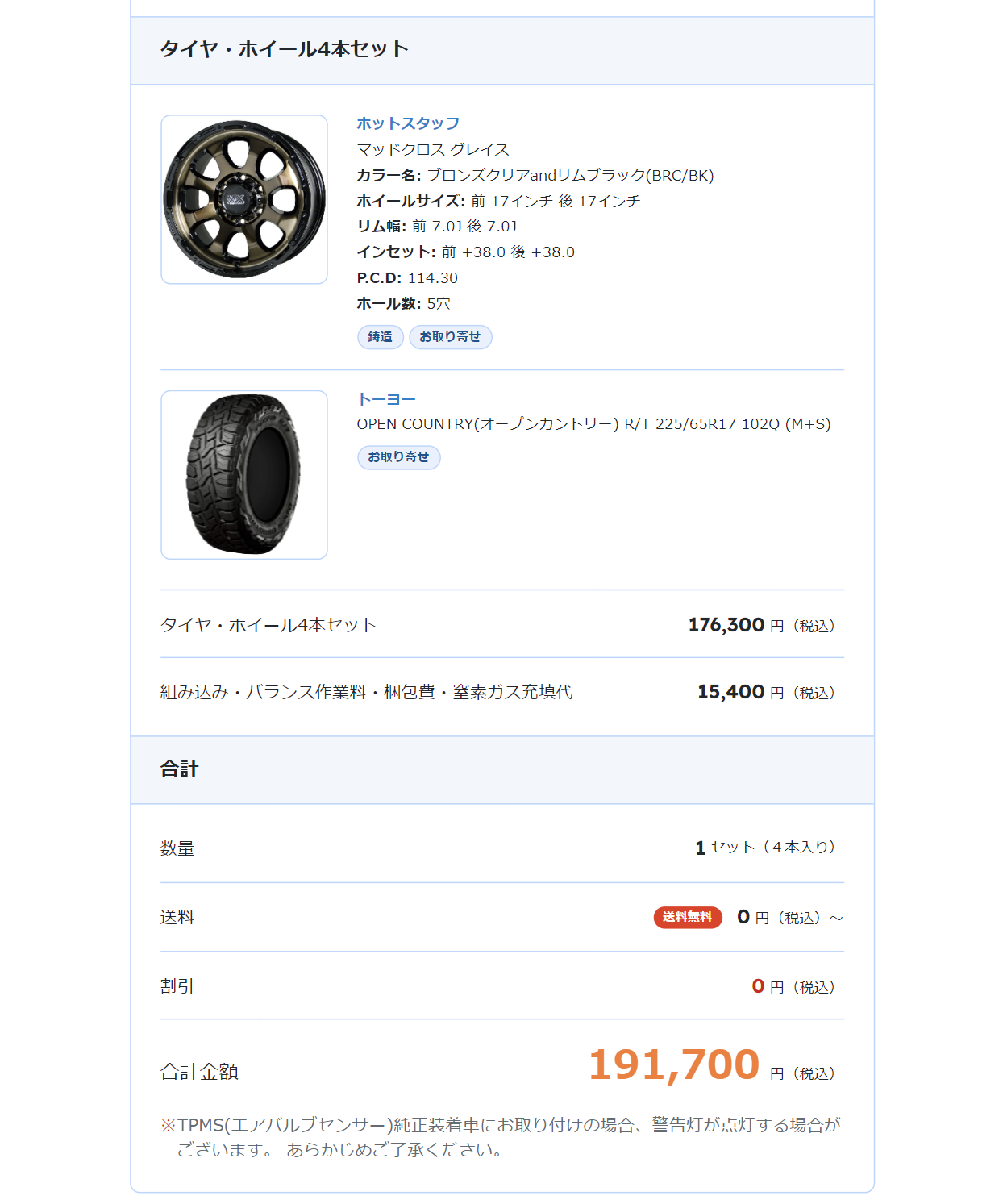Click the P.C.D 114.30 specification text
Viewport: 1003px width, 1204px height.
pos(407,277)
